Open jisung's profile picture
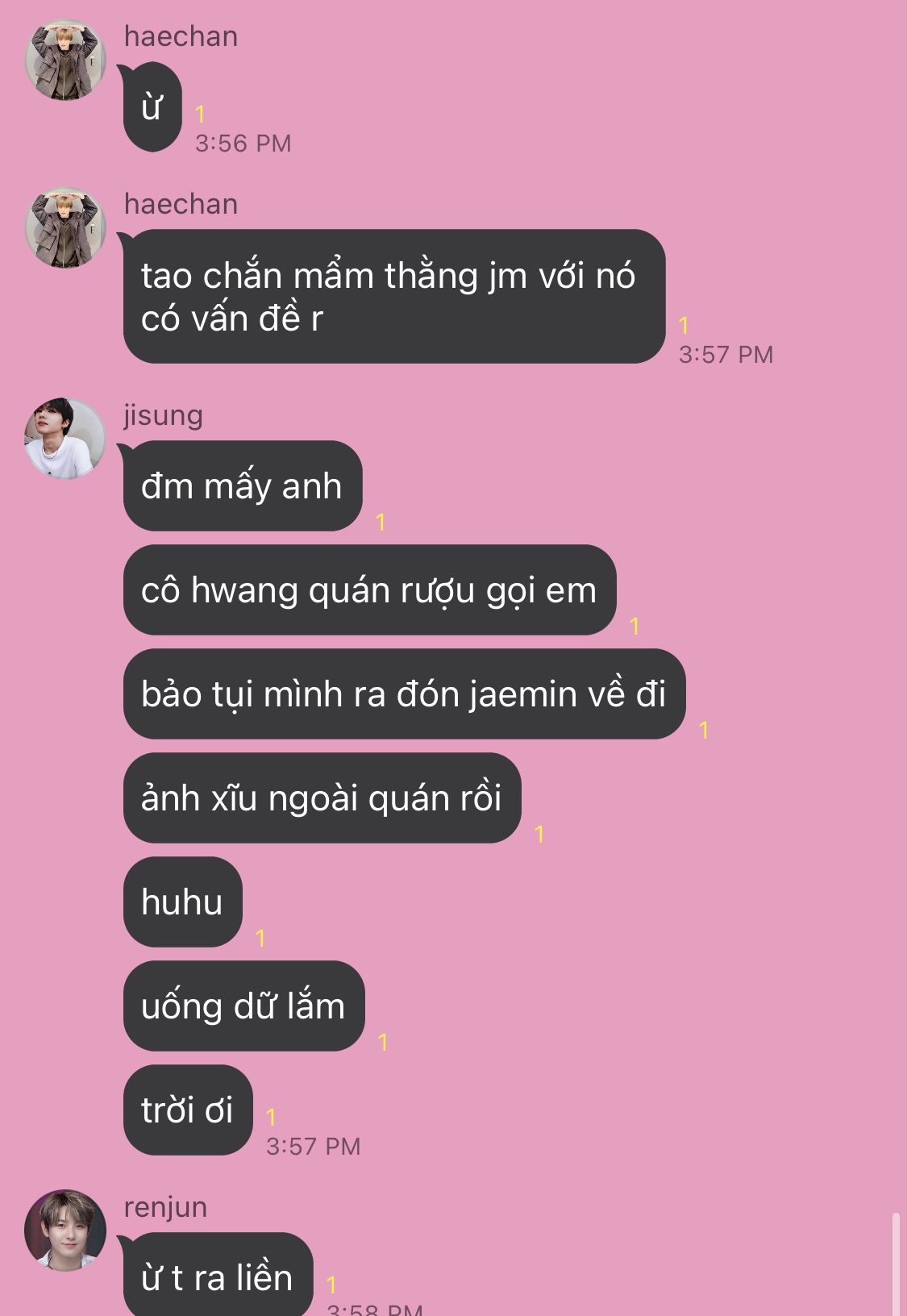This screenshot has width=907, height=1316. coord(65,439)
